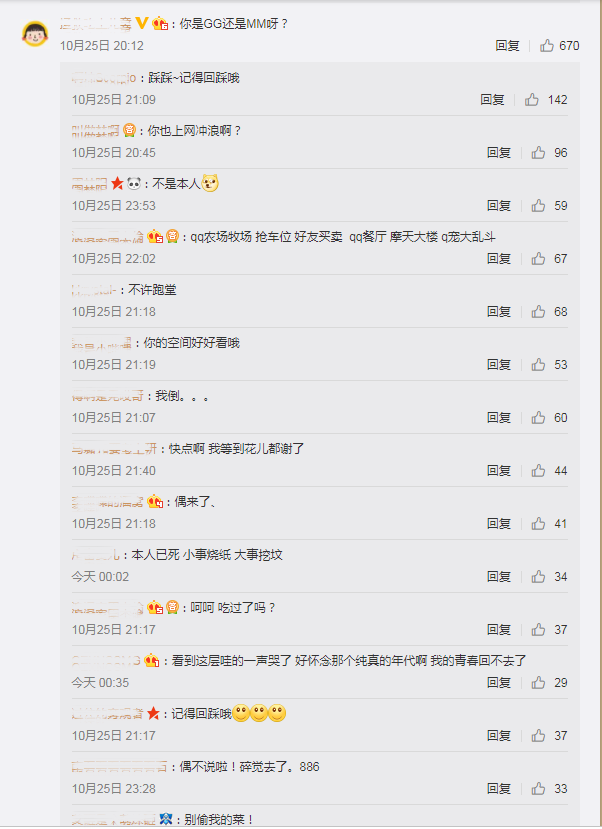Viewport: 602px width, 829px height.
Task: Reply to '本人已死 小事烧纸' comment
Action: (499, 577)
